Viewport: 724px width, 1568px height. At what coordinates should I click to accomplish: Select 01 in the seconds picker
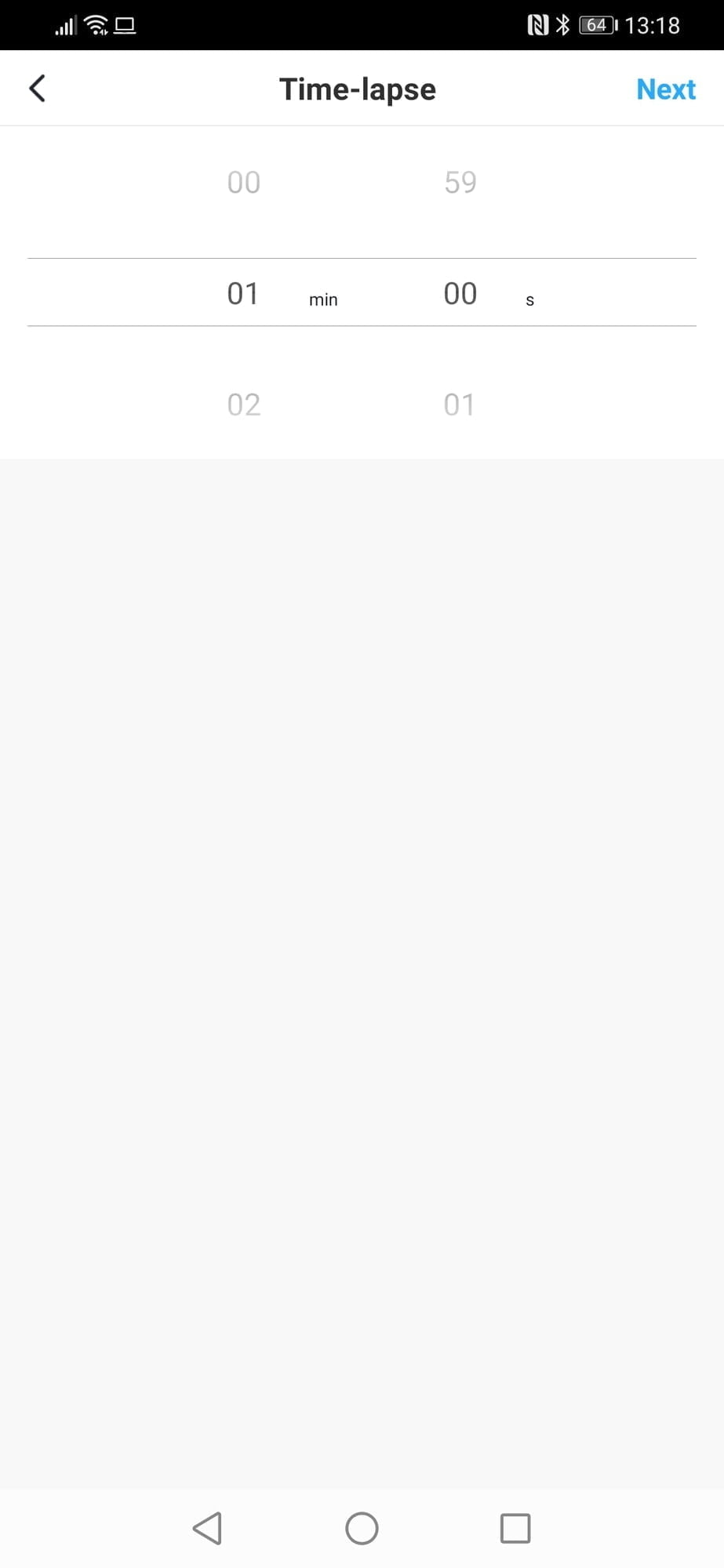pyautogui.click(x=459, y=405)
